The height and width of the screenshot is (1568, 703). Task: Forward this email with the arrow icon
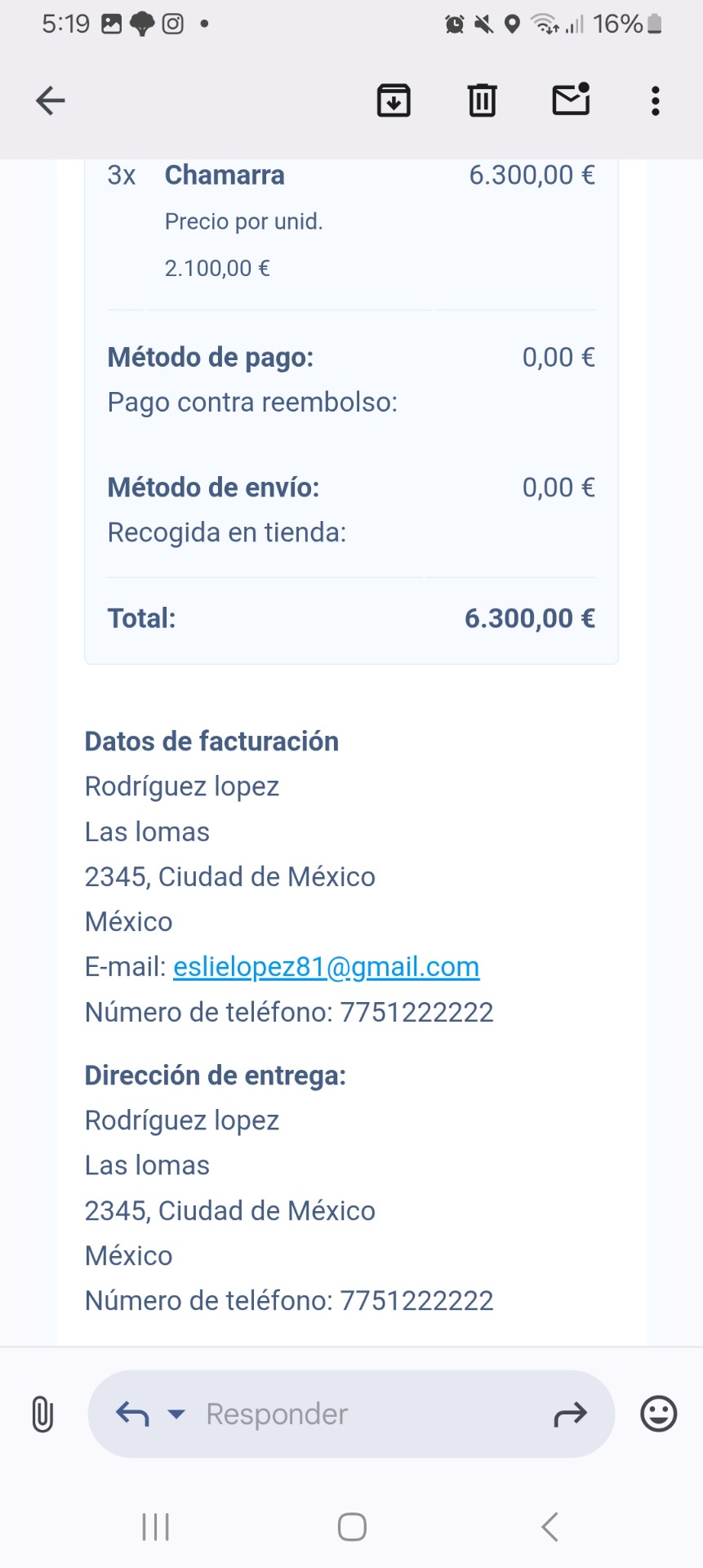pos(570,1414)
